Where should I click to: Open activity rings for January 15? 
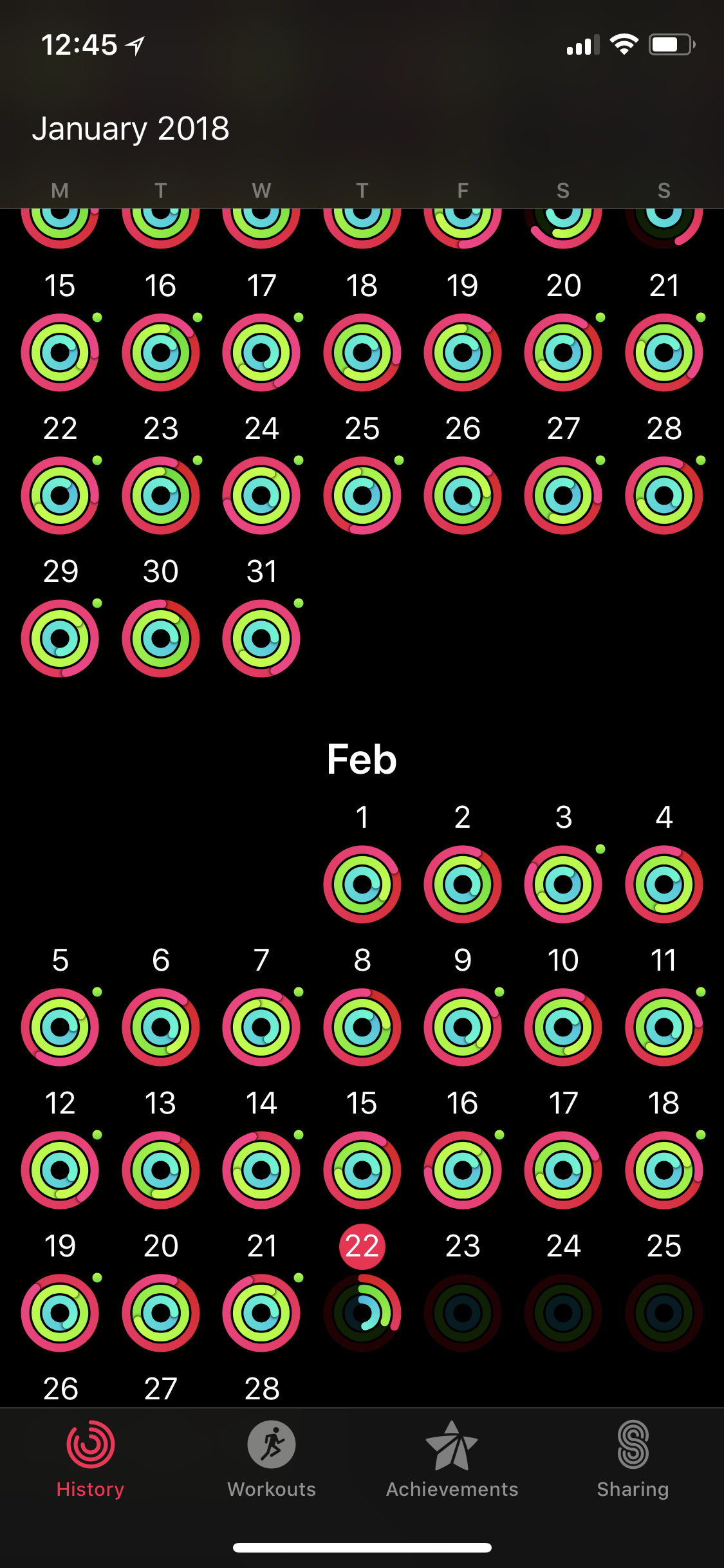[x=60, y=352]
